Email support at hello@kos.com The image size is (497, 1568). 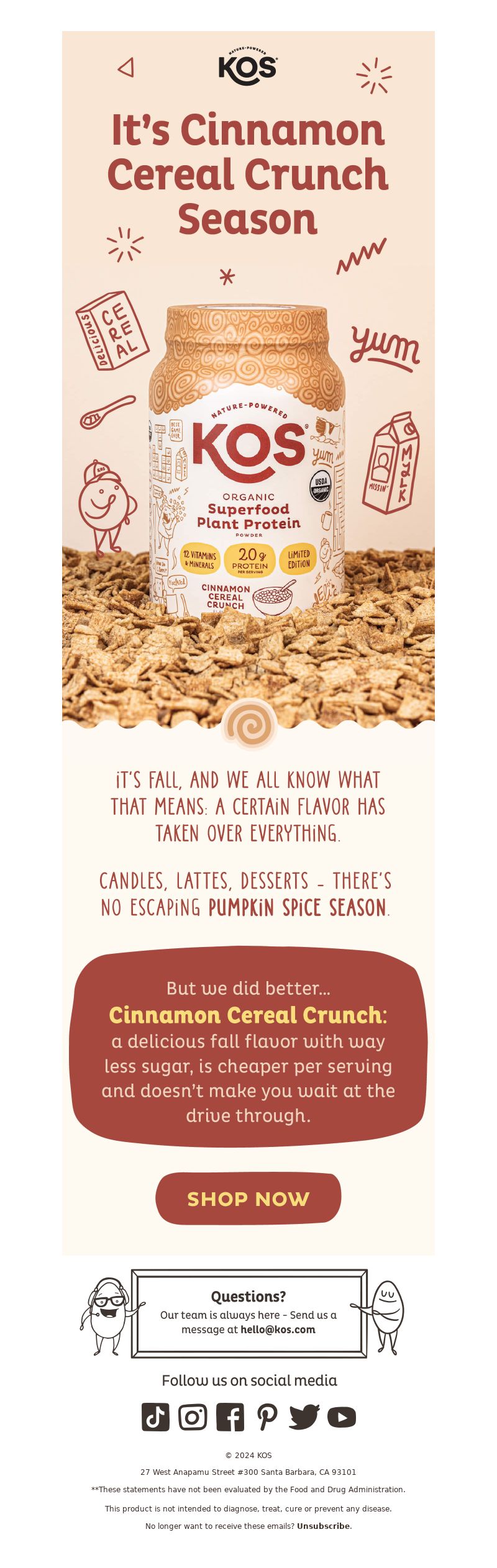click(x=278, y=1330)
